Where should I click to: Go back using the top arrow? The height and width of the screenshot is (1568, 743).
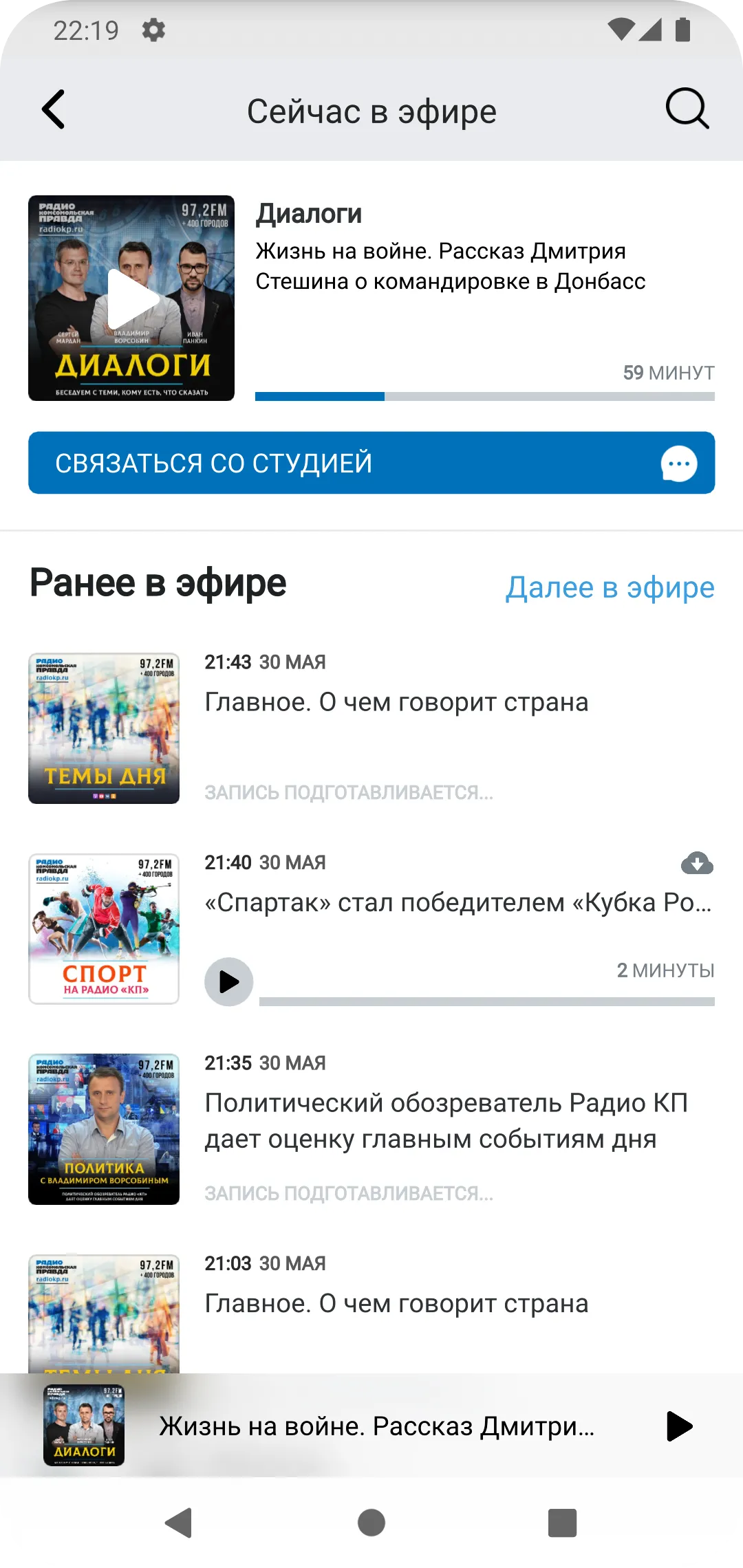click(54, 109)
